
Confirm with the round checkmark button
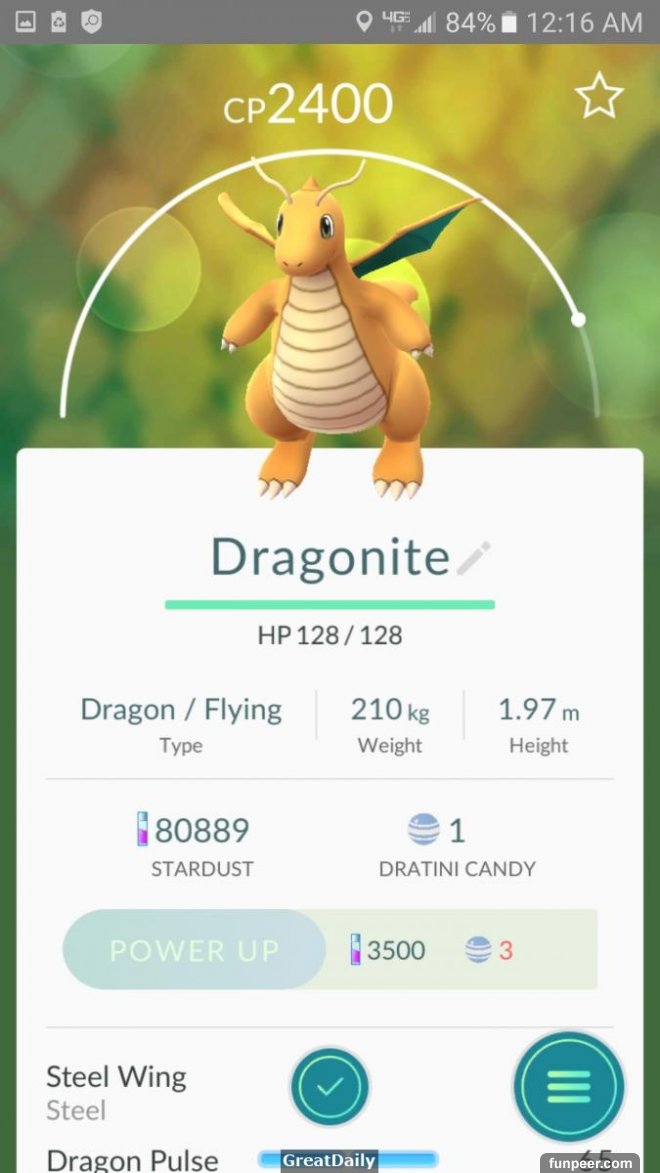pyautogui.click(x=329, y=1086)
